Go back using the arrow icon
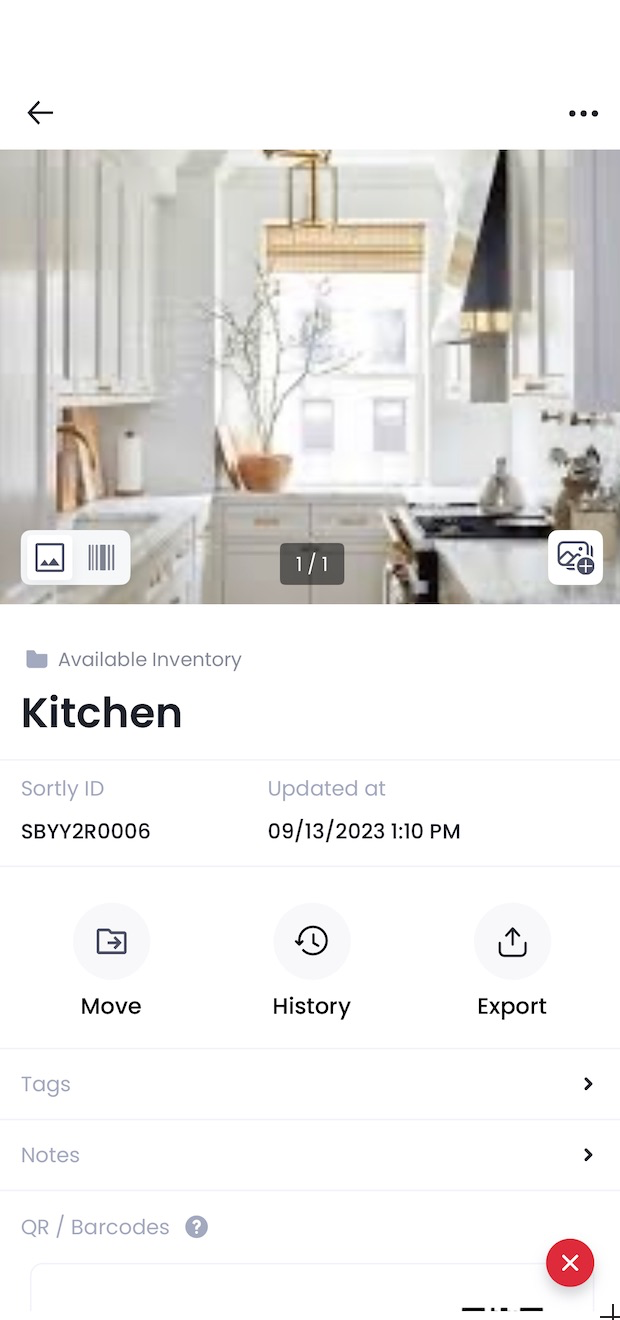Image resolution: width=620 pixels, height=1320 pixels. pos(40,113)
